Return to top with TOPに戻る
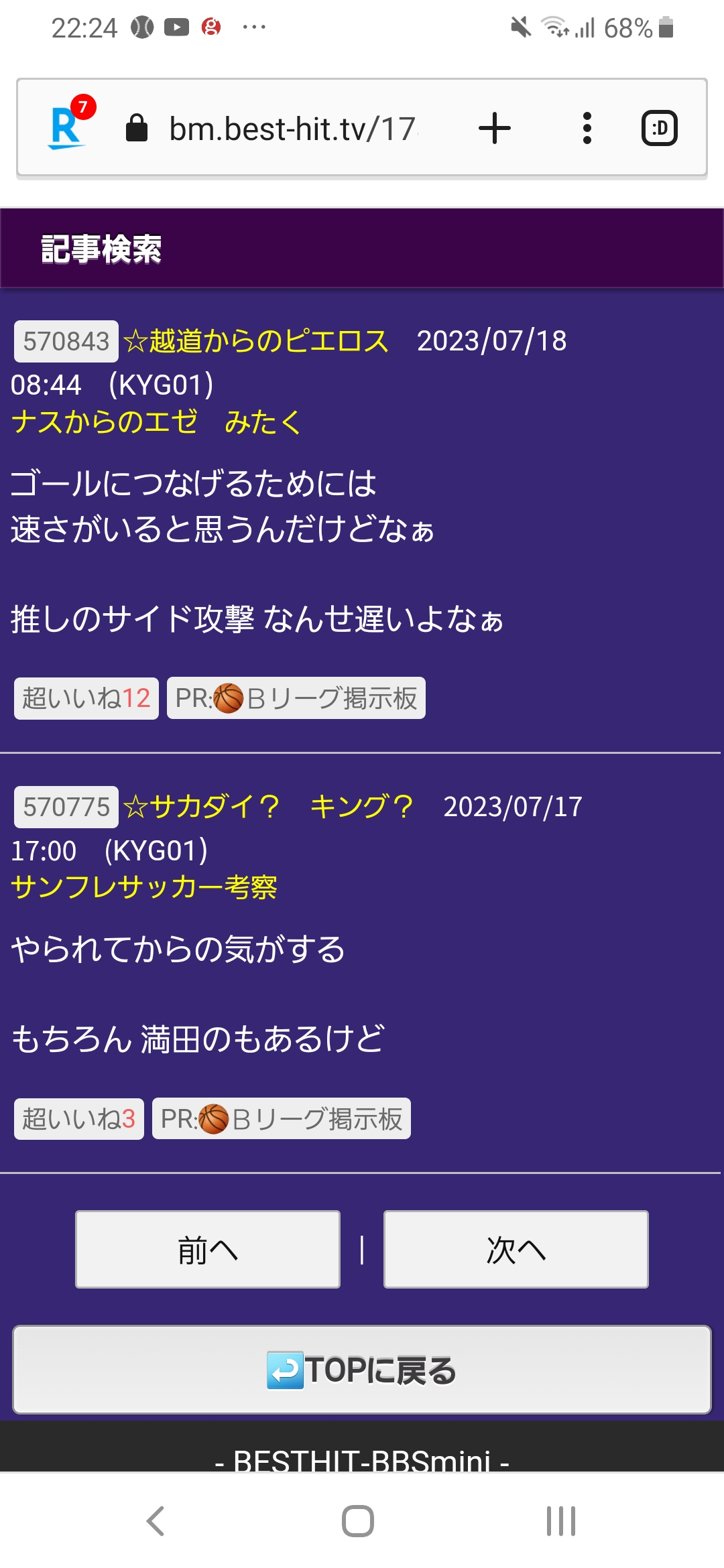 coord(362,1370)
